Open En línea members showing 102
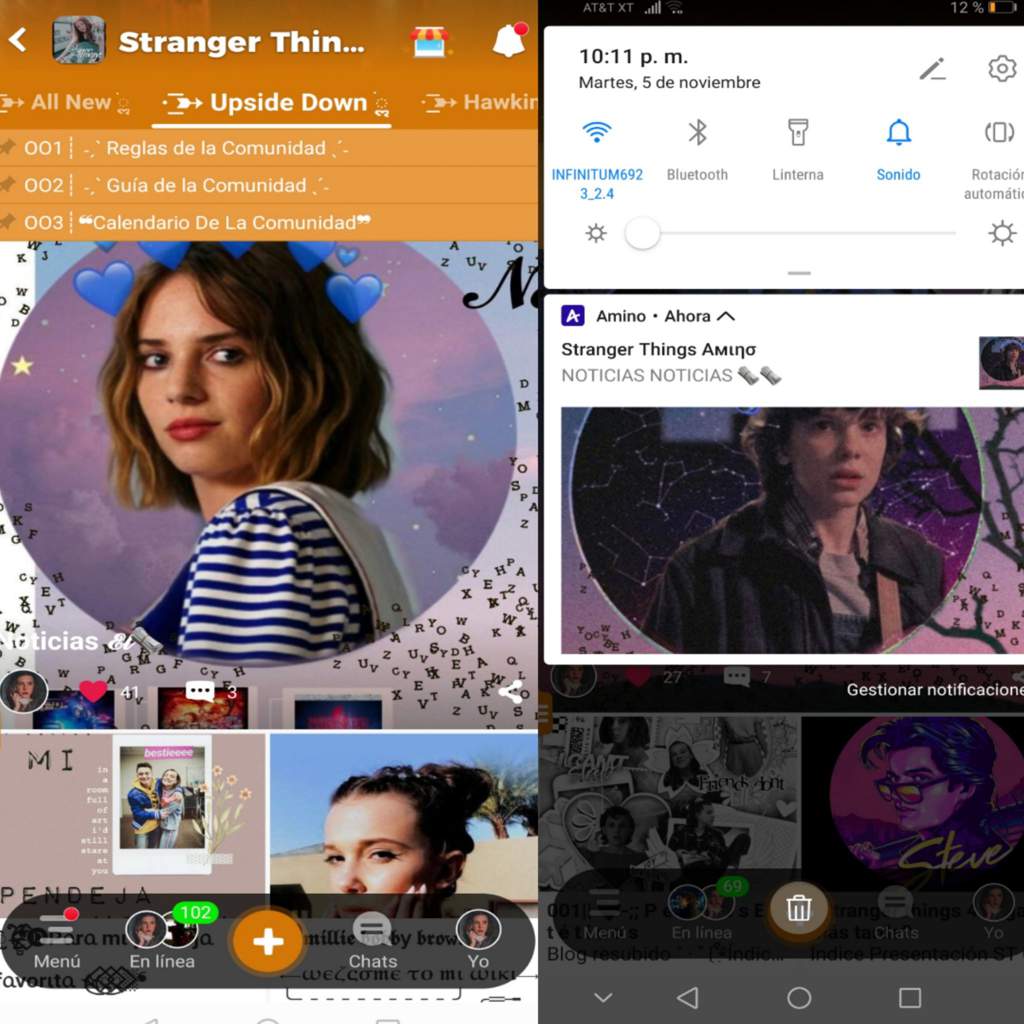The width and height of the screenshot is (1024, 1024). [162, 940]
